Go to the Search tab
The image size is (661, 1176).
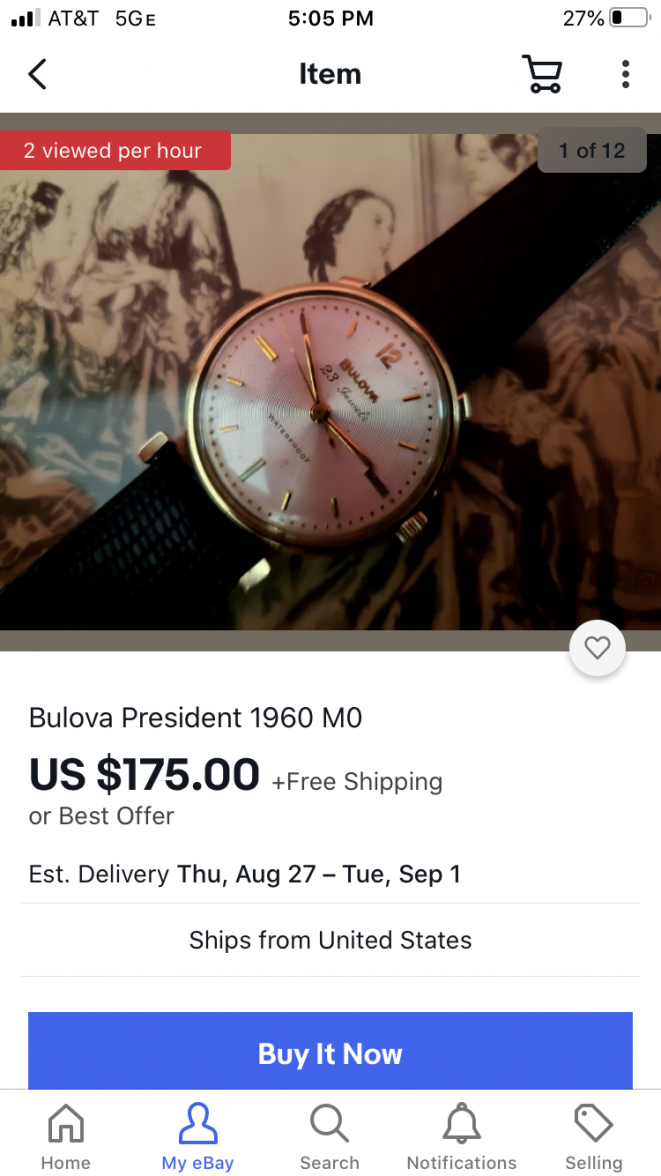click(329, 1136)
